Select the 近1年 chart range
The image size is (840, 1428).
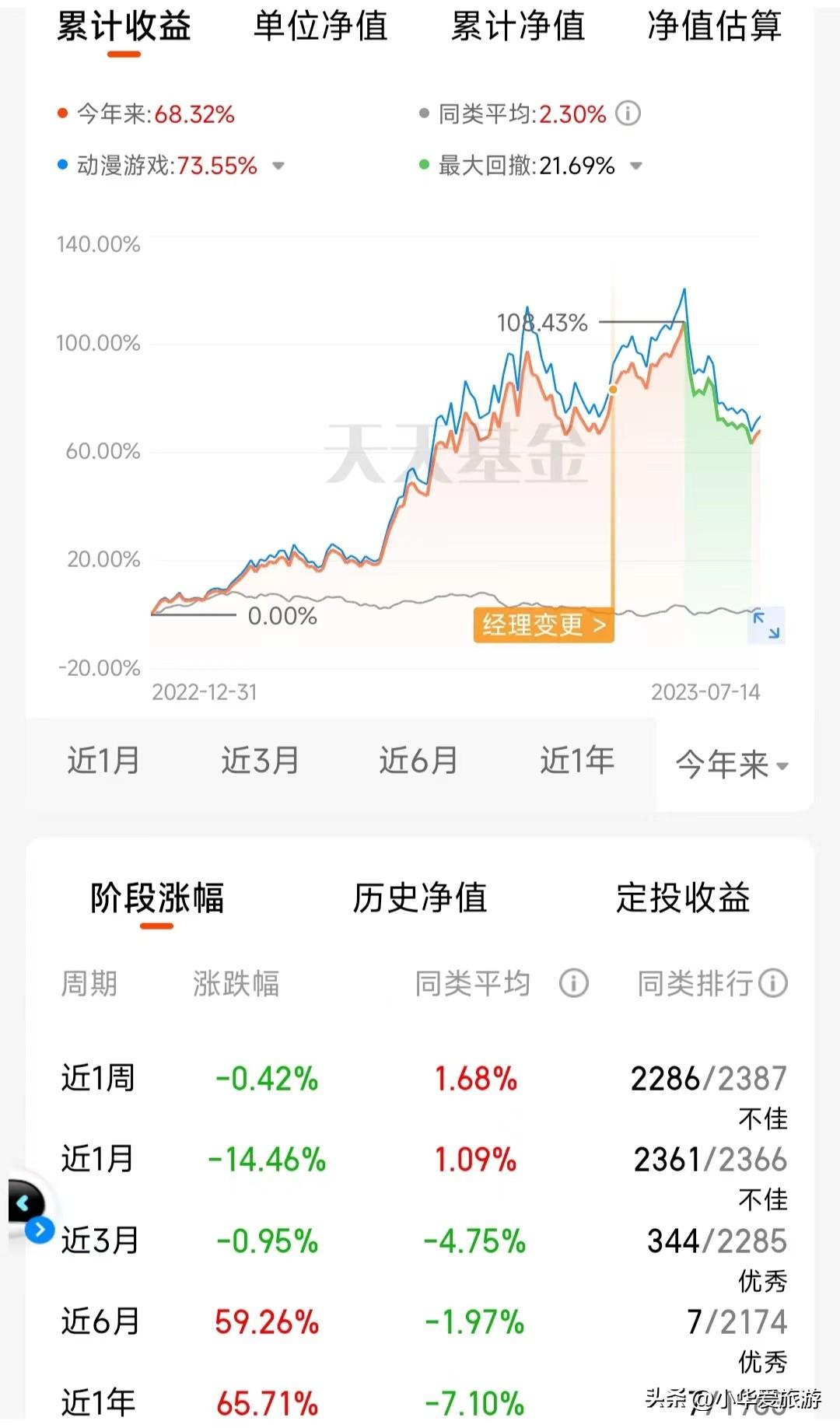coord(577,761)
